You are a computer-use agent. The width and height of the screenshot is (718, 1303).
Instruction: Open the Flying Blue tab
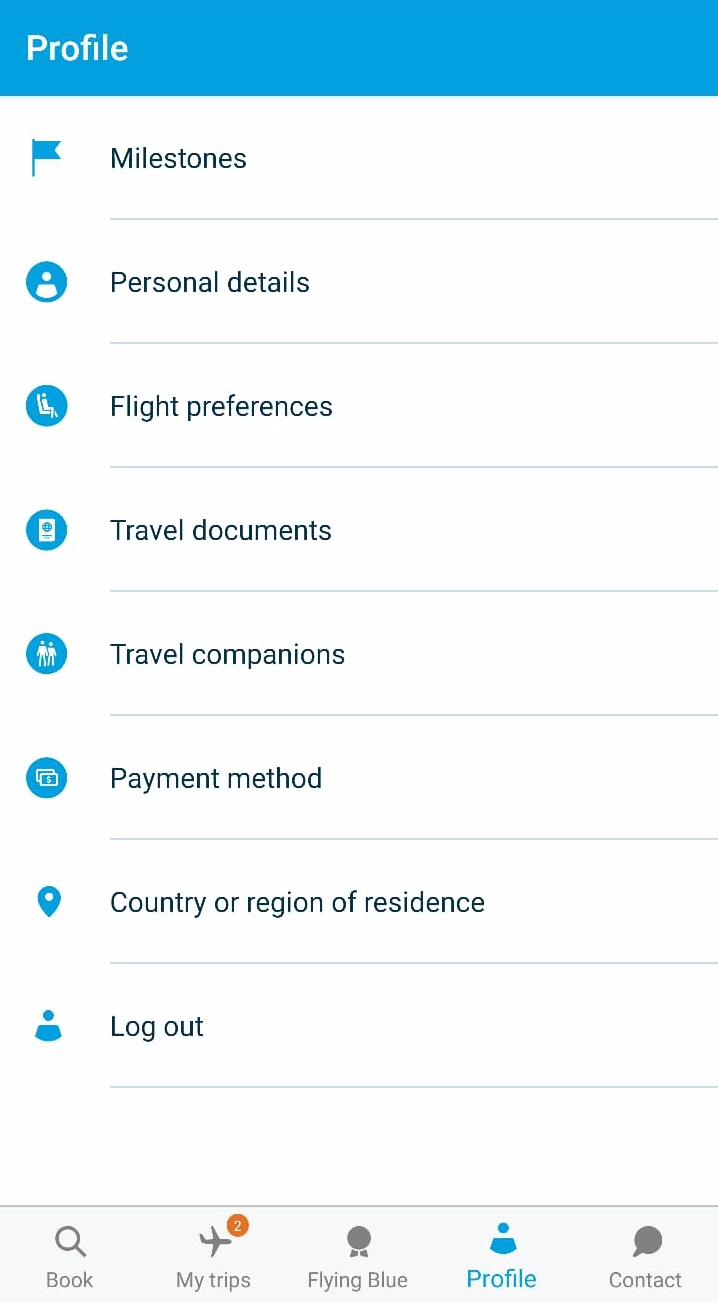point(358,1256)
